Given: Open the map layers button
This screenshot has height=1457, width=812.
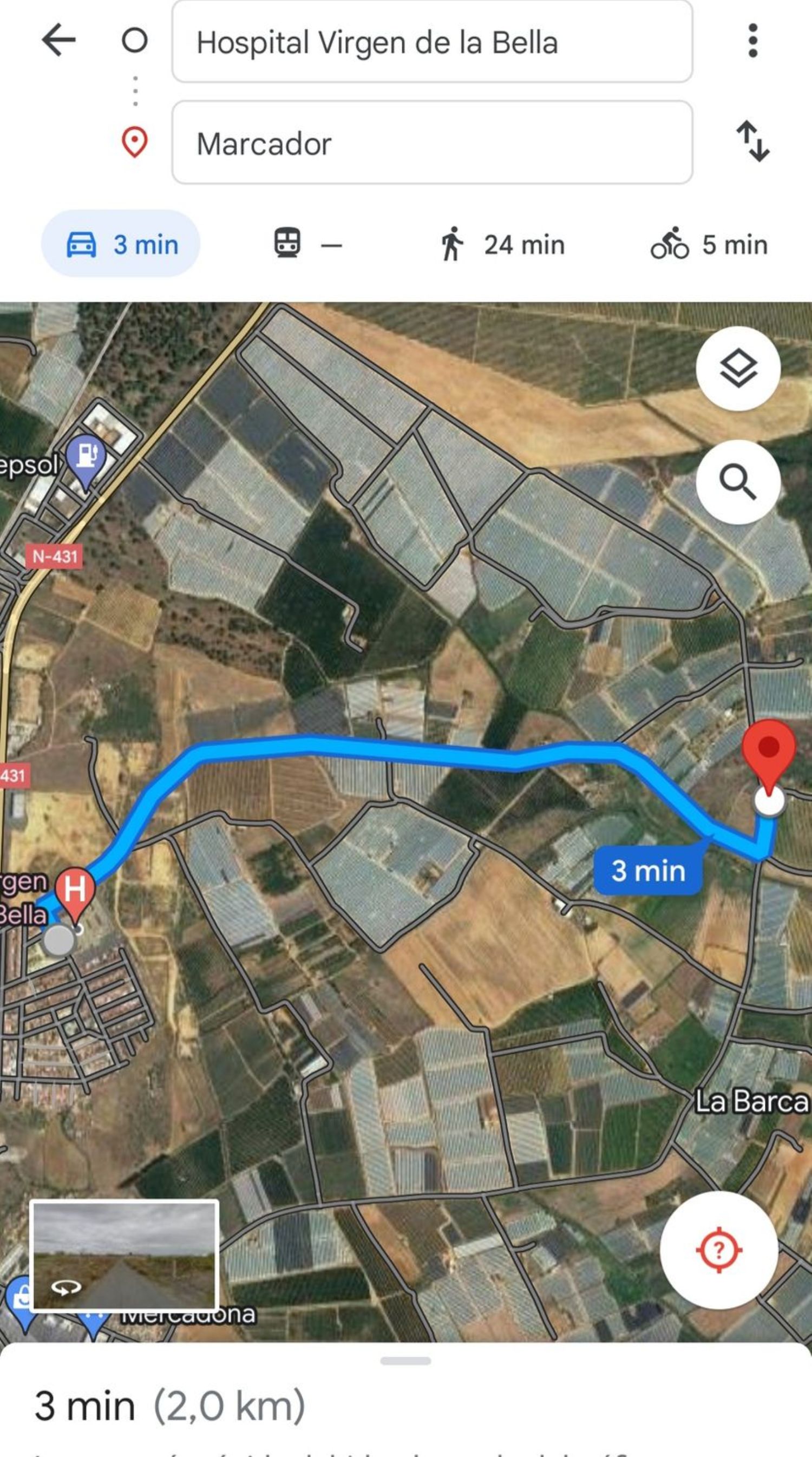Looking at the screenshot, I should pos(738,368).
